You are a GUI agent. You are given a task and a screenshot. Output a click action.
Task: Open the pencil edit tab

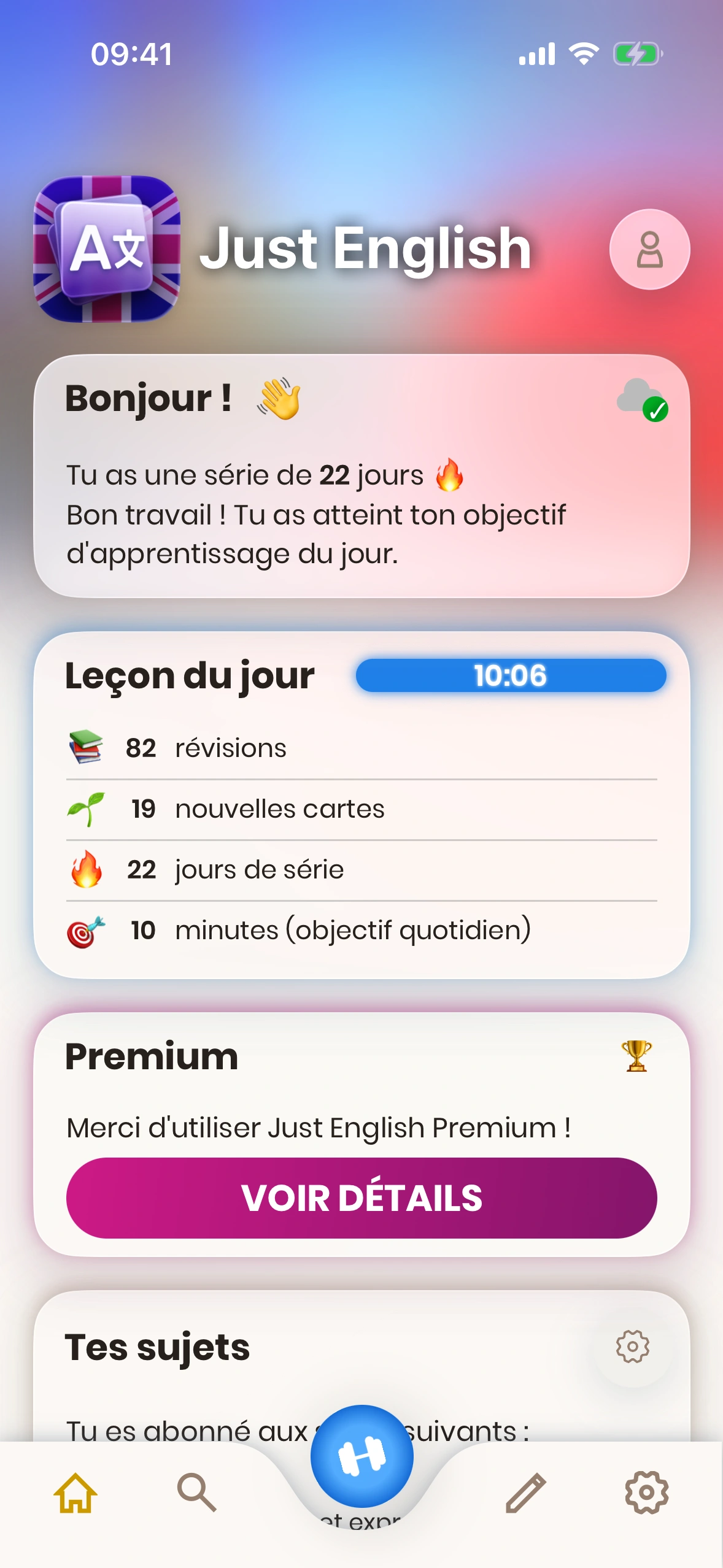pos(525,1492)
